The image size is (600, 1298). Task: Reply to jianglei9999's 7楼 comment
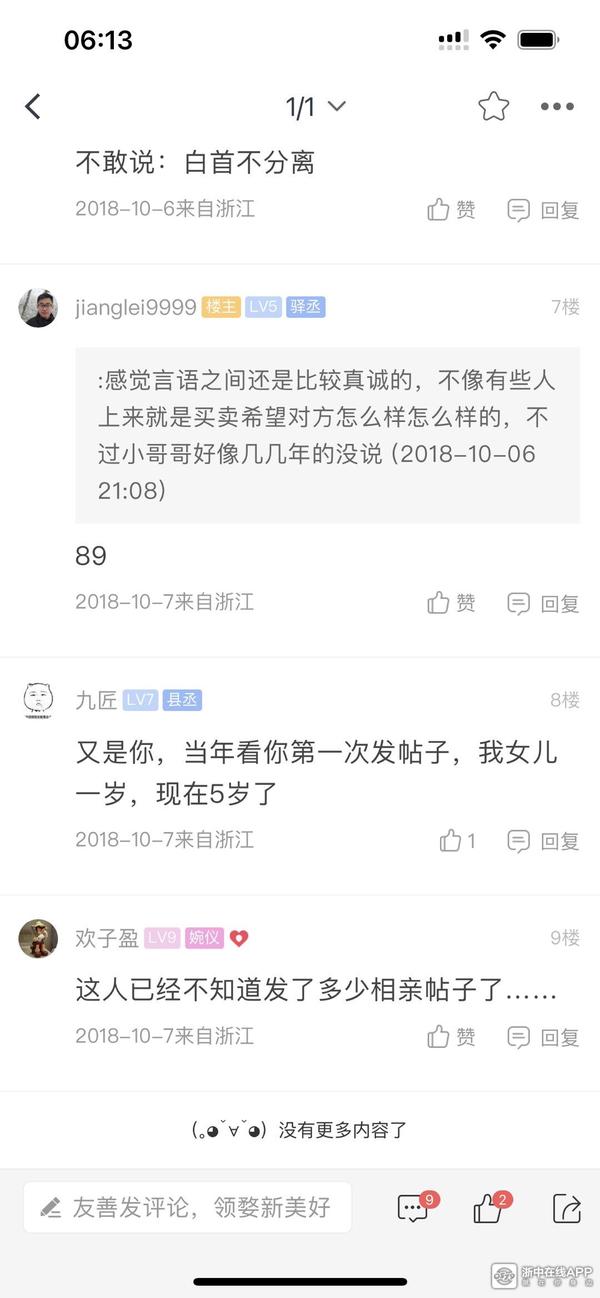(543, 603)
